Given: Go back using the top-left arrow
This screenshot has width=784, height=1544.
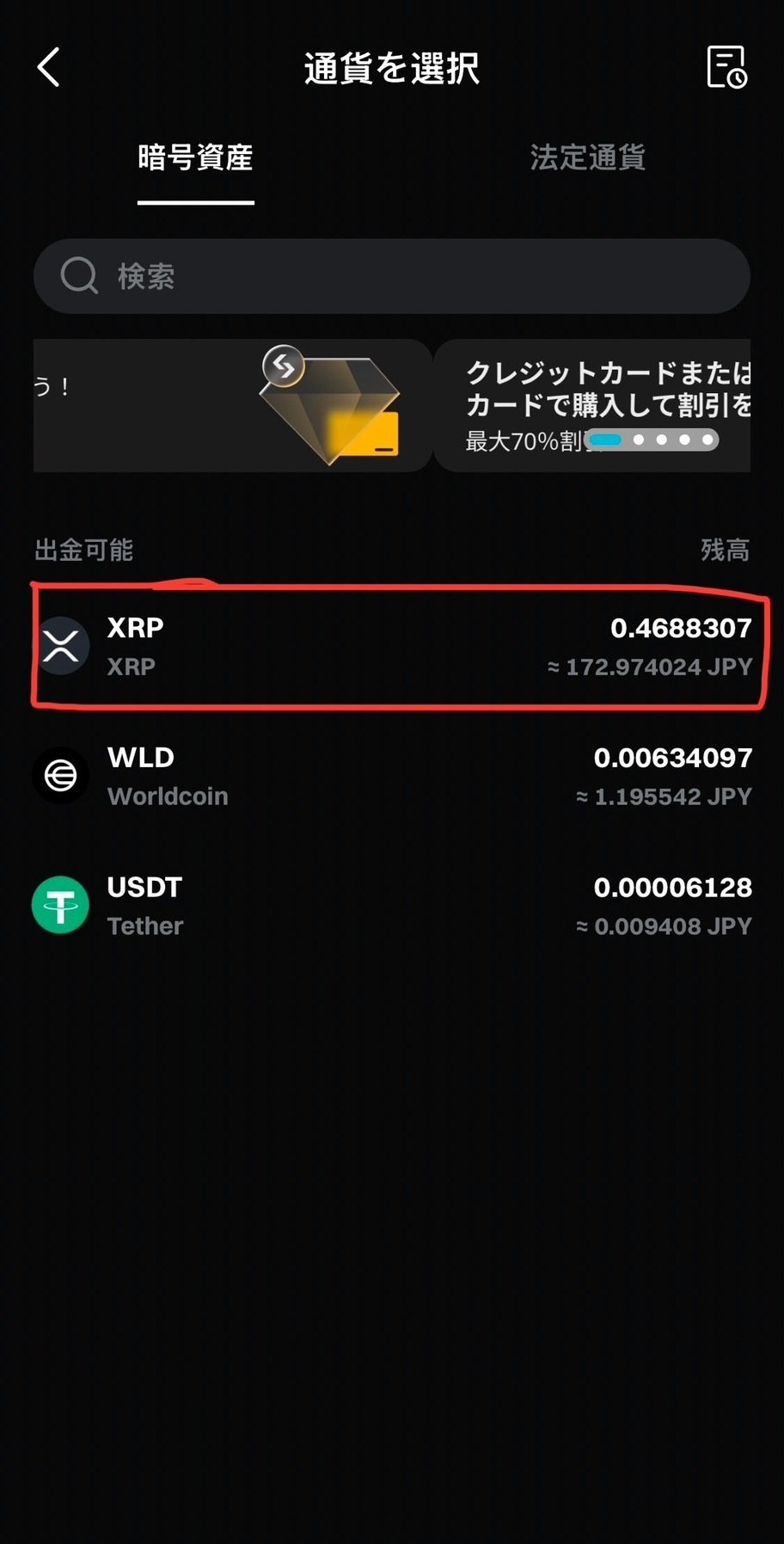Looking at the screenshot, I should (49, 67).
